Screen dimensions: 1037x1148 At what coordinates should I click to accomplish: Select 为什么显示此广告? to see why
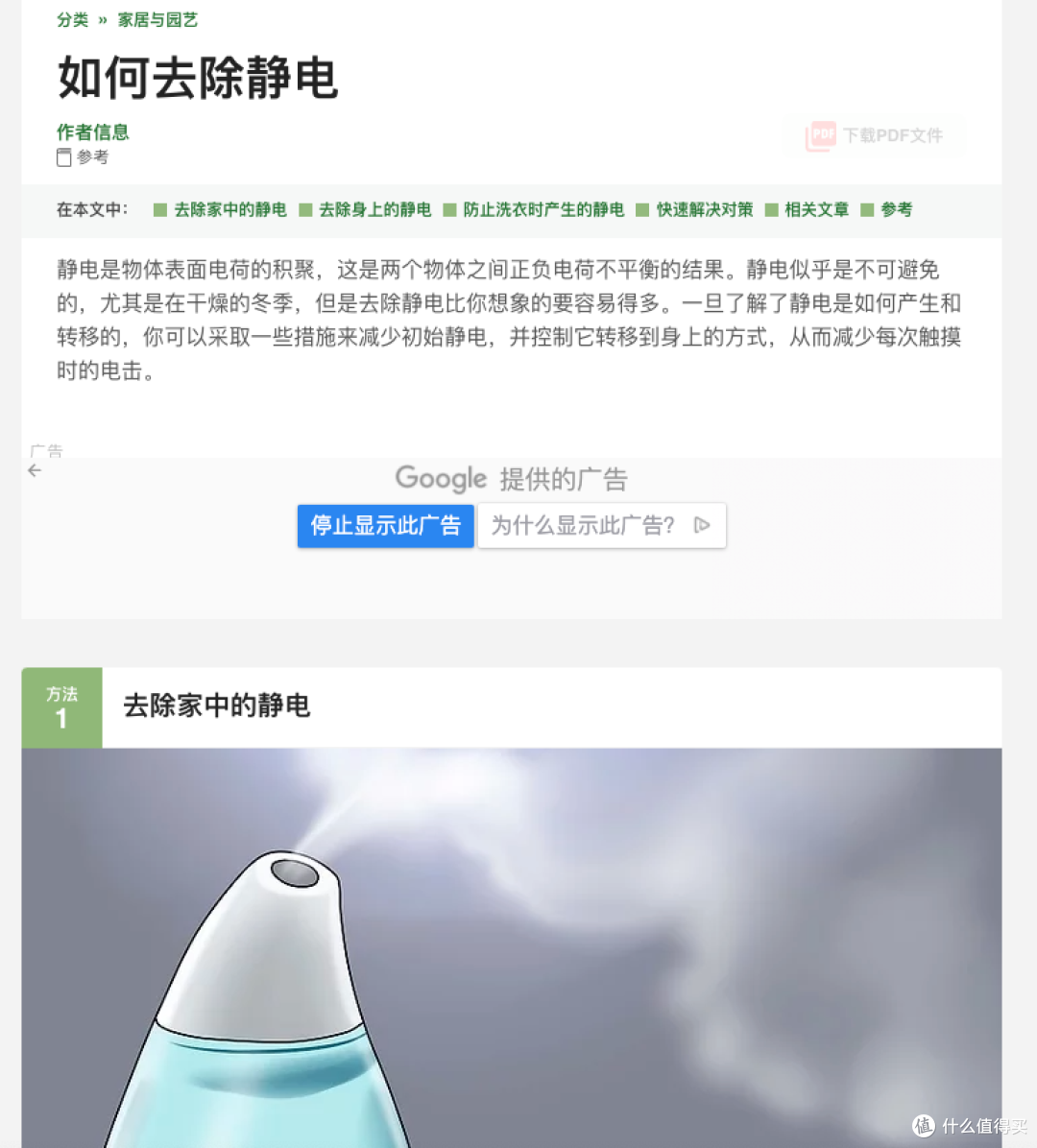click(x=601, y=526)
